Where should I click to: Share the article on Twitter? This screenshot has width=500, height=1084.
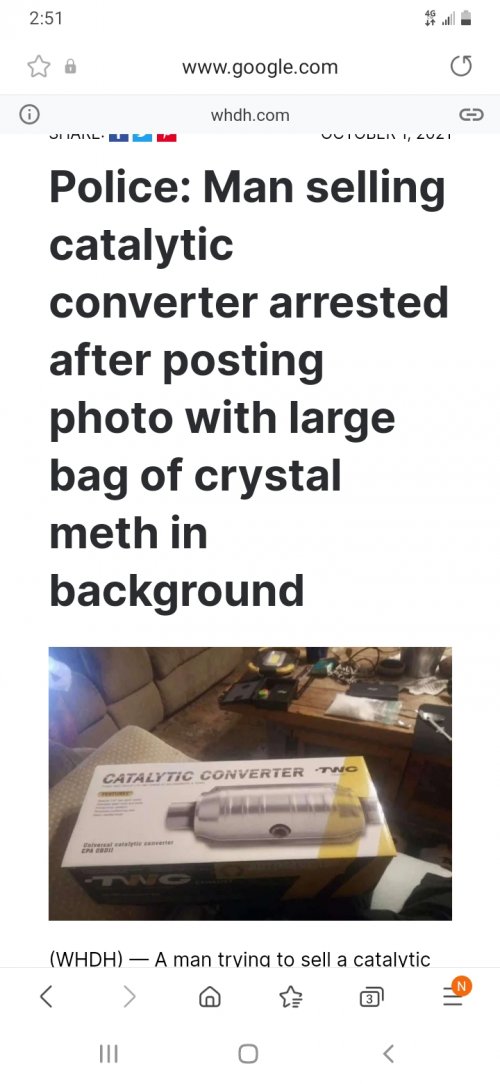tap(143, 136)
